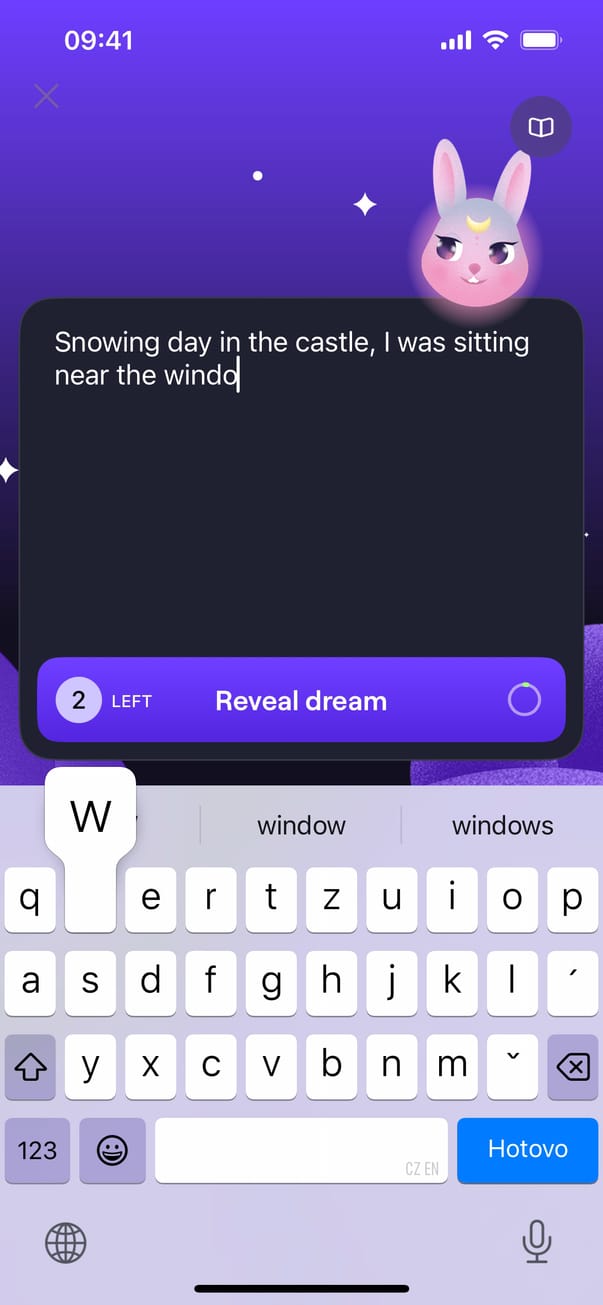Insert a space with the space bar
The height and width of the screenshot is (1305, 603).
click(x=301, y=1149)
